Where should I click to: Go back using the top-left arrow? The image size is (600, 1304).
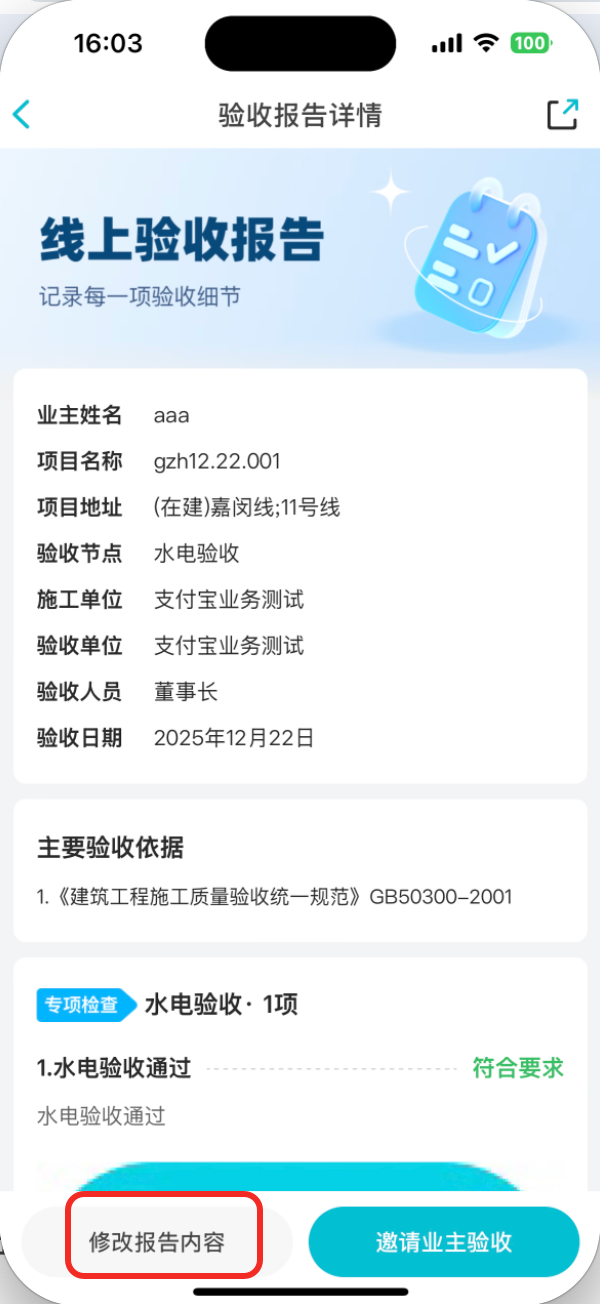click(22, 114)
